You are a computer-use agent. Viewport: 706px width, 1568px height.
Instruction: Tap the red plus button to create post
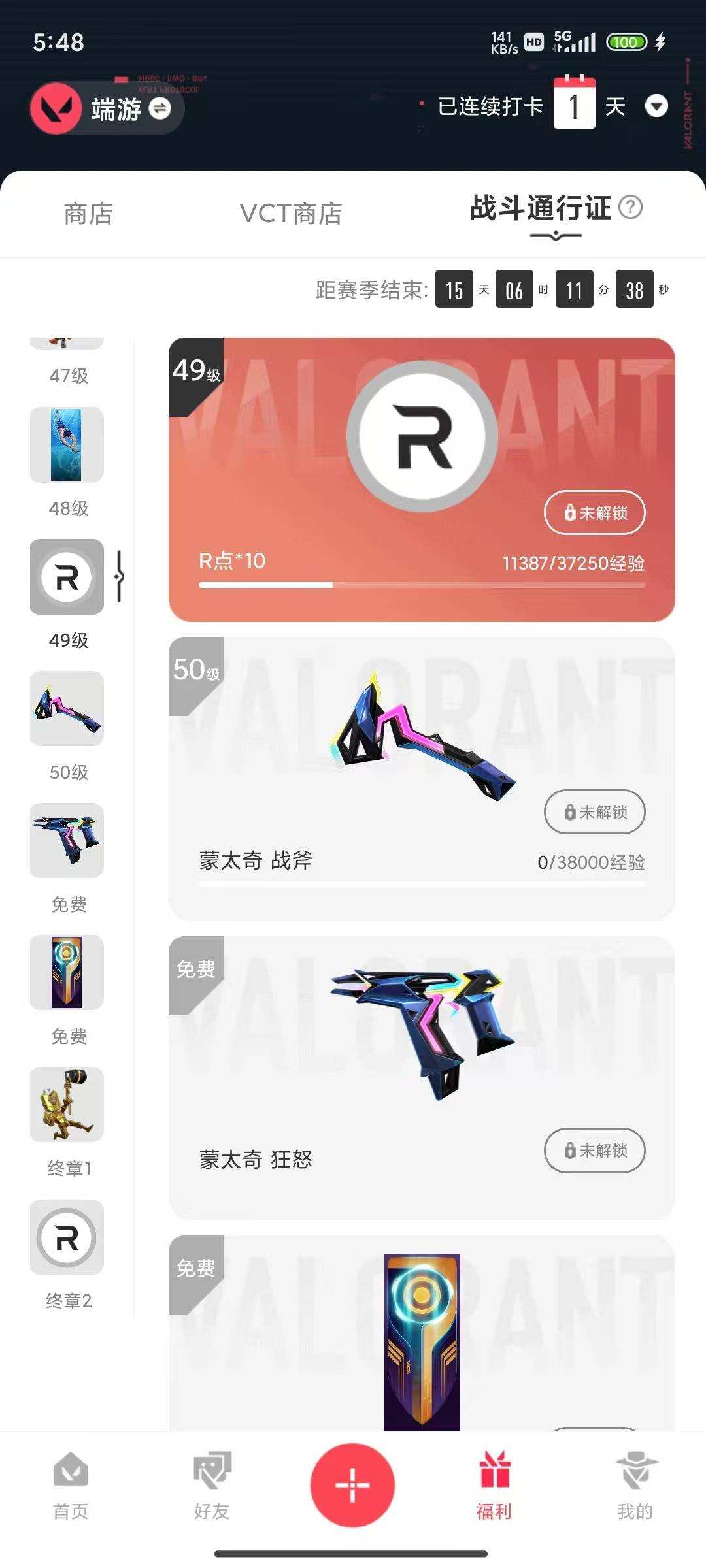(x=353, y=1484)
